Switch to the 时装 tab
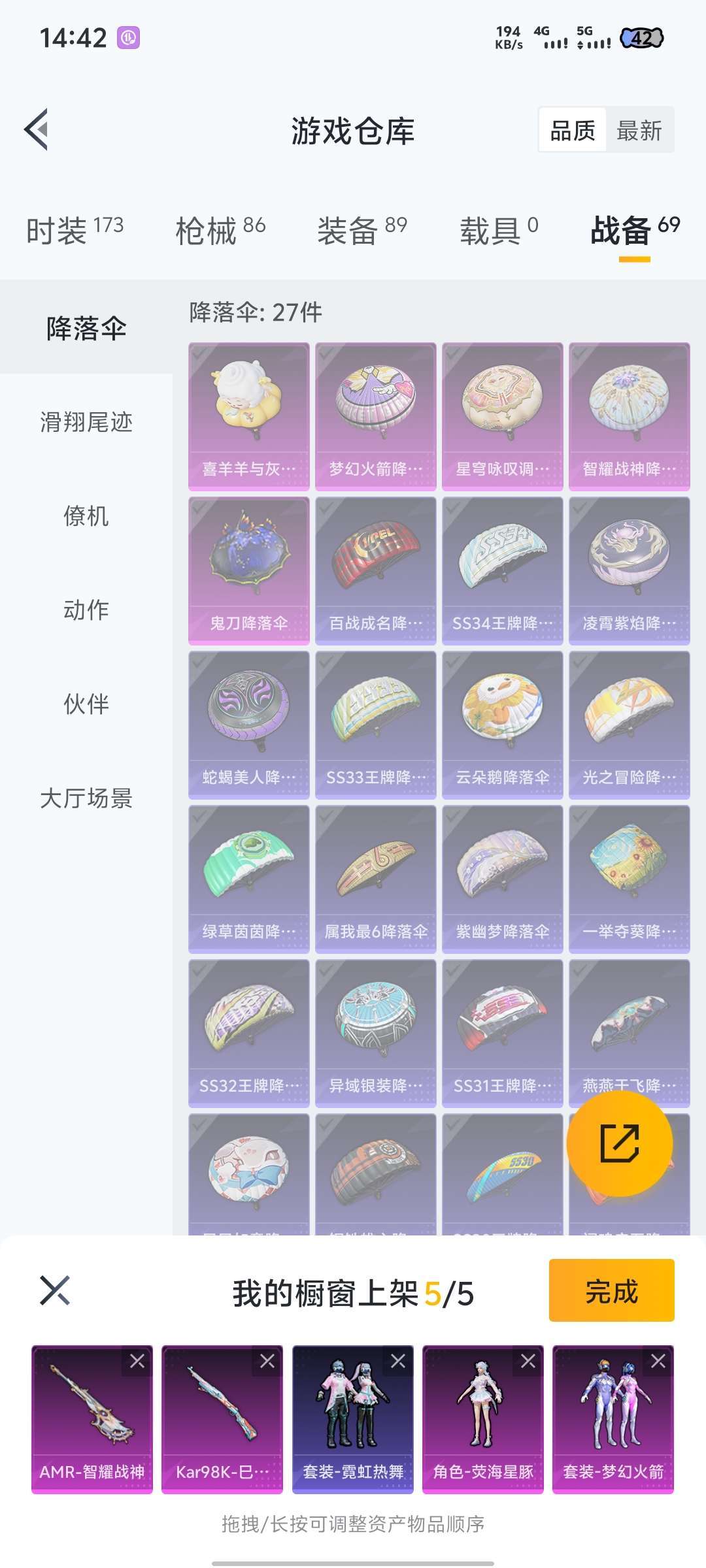Viewport: 706px width, 1568px height. tap(75, 231)
